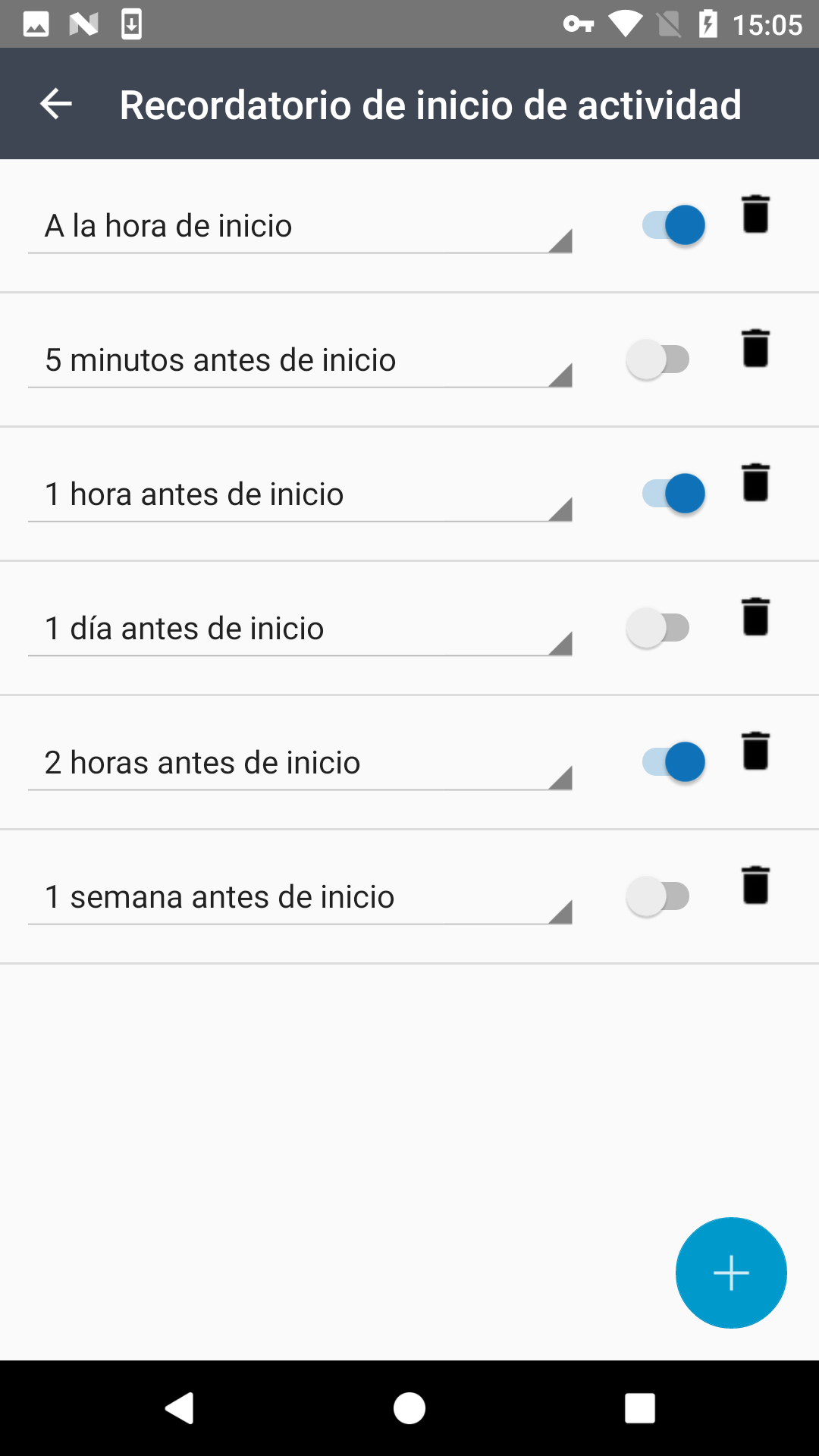
Task: Disable the 'A la hora de inicio' reminder
Action: coord(673,225)
